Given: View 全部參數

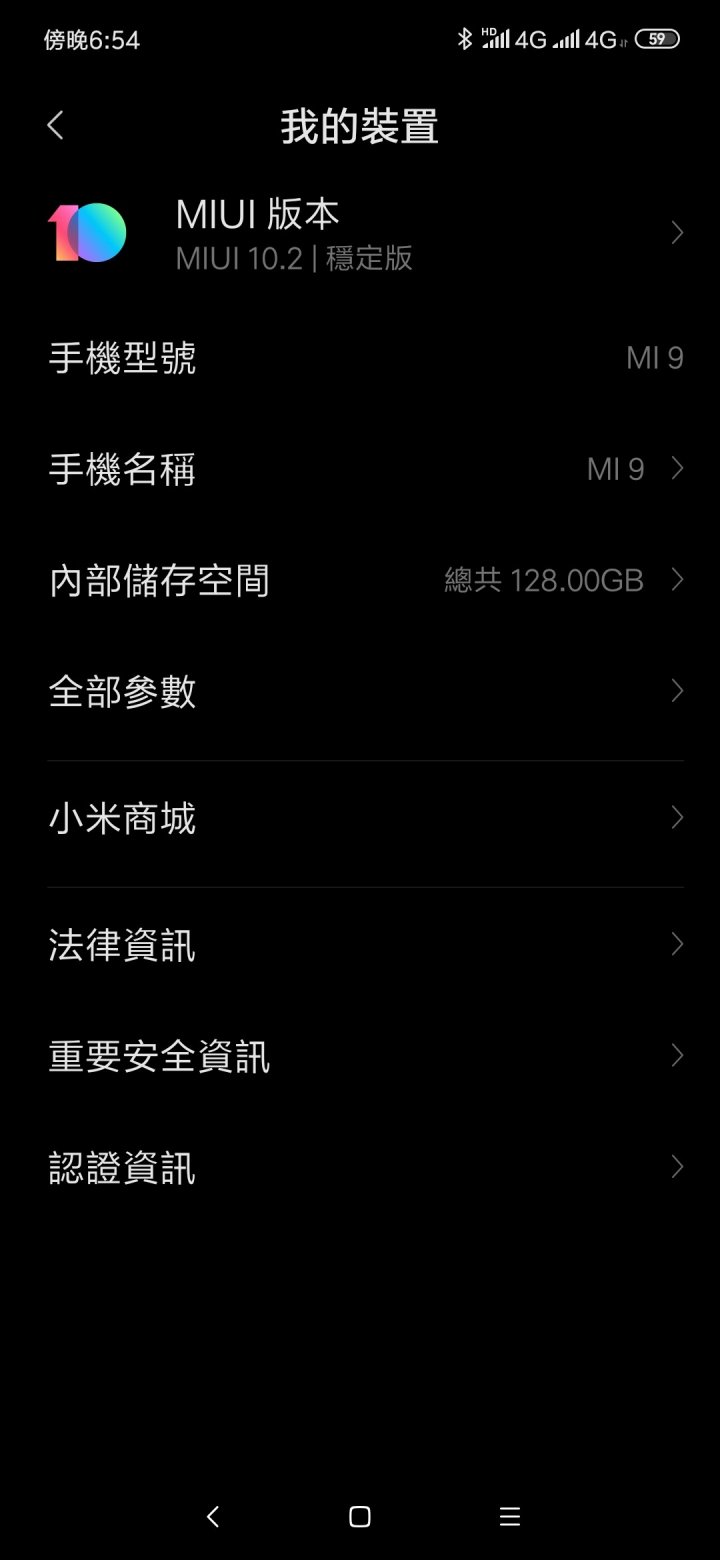Looking at the screenshot, I should 360,691.
